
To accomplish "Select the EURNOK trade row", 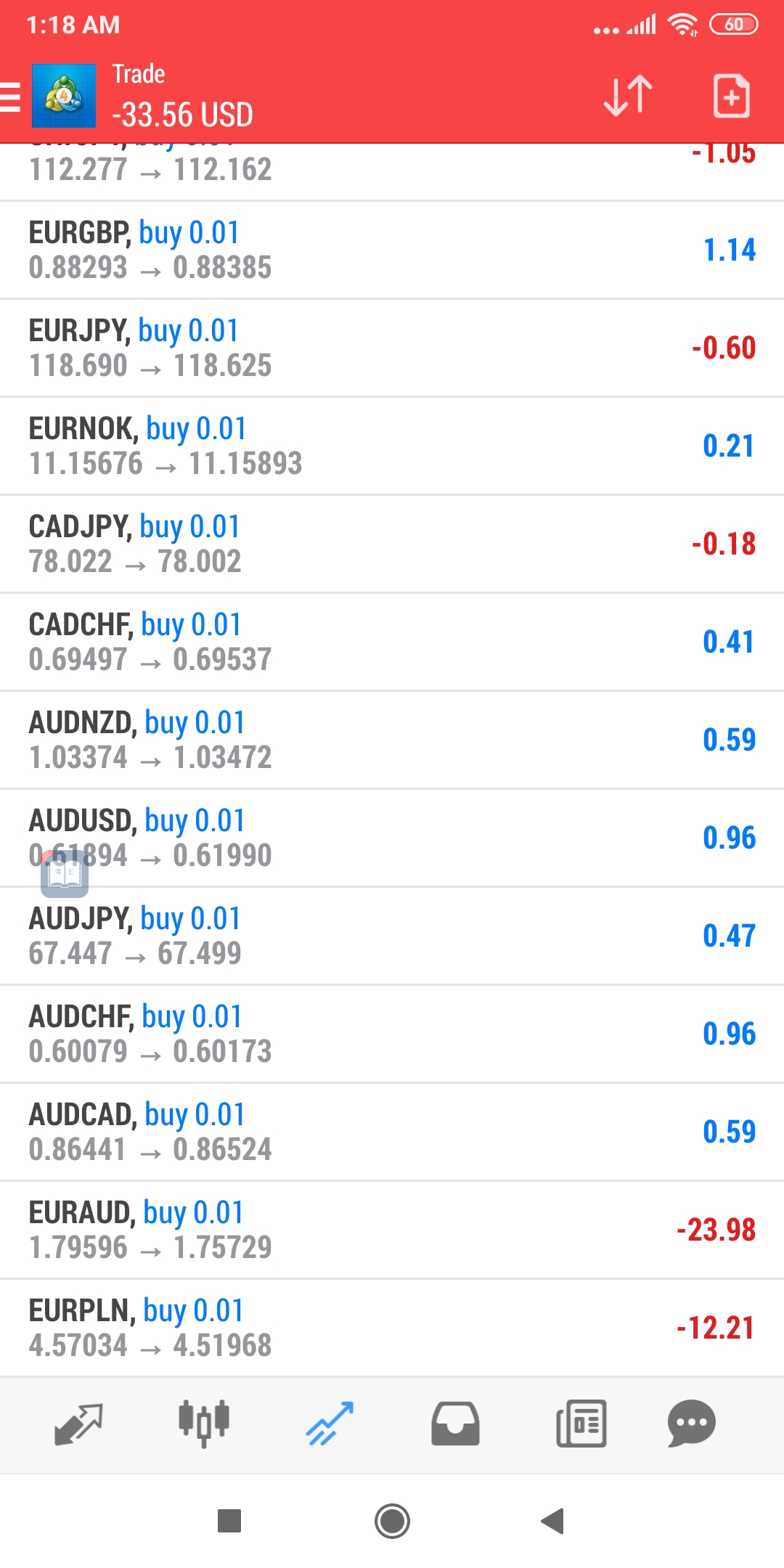I will [x=392, y=446].
